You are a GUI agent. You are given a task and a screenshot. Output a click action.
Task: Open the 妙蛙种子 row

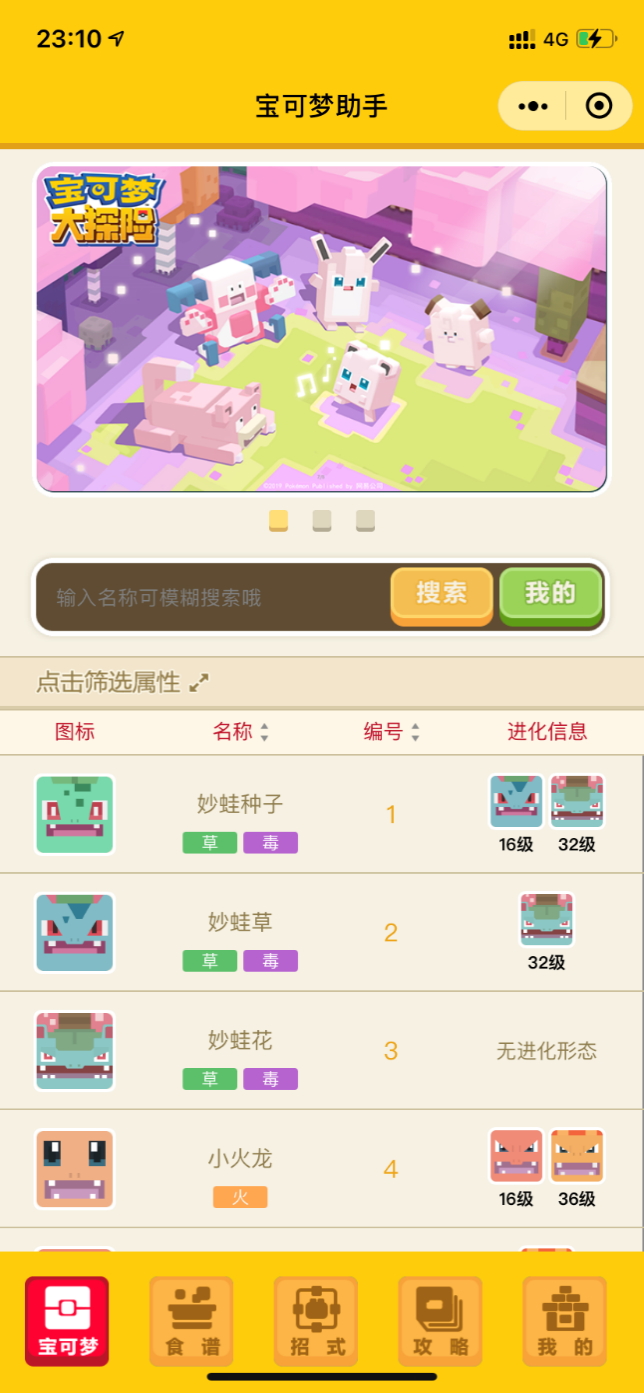(240, 814)
